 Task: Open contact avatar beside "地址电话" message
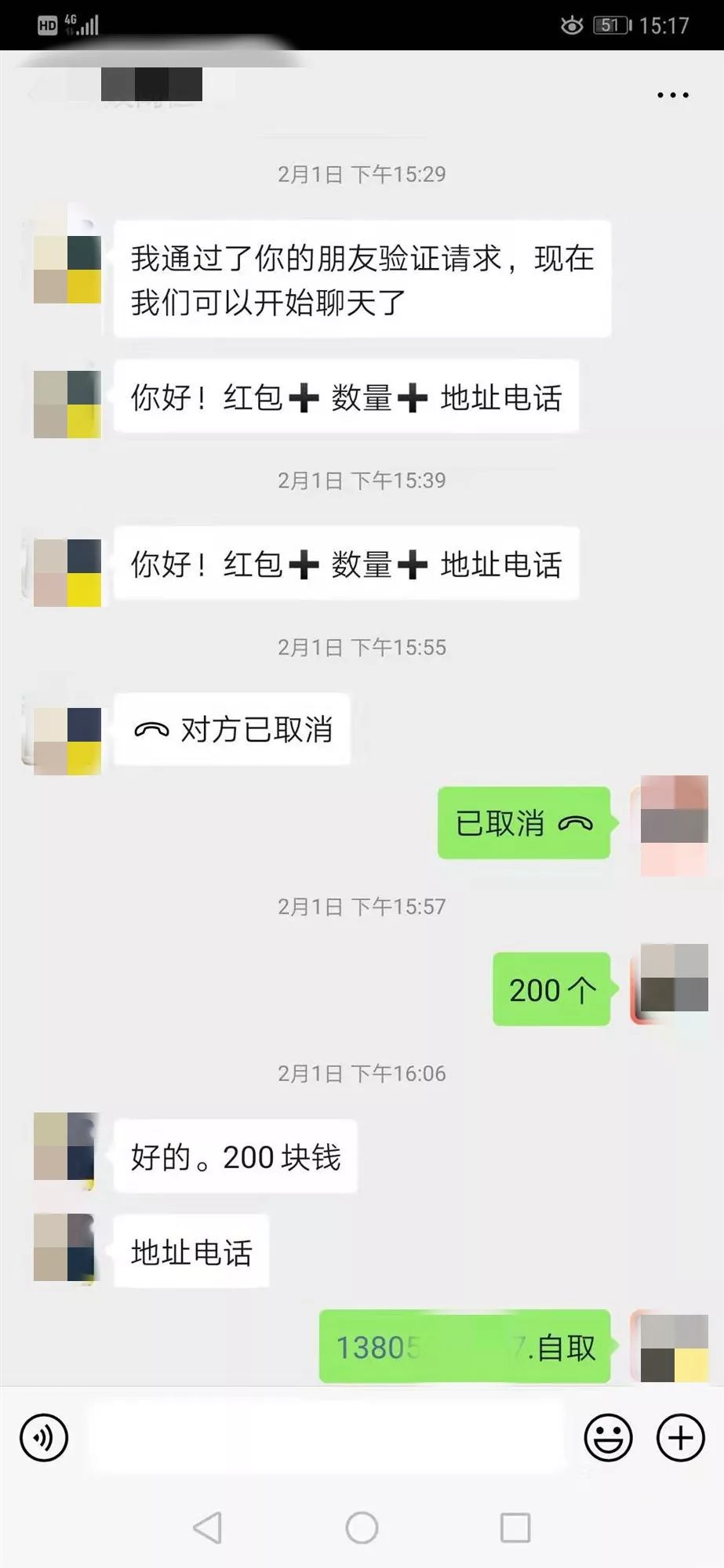pos(66,1248)
